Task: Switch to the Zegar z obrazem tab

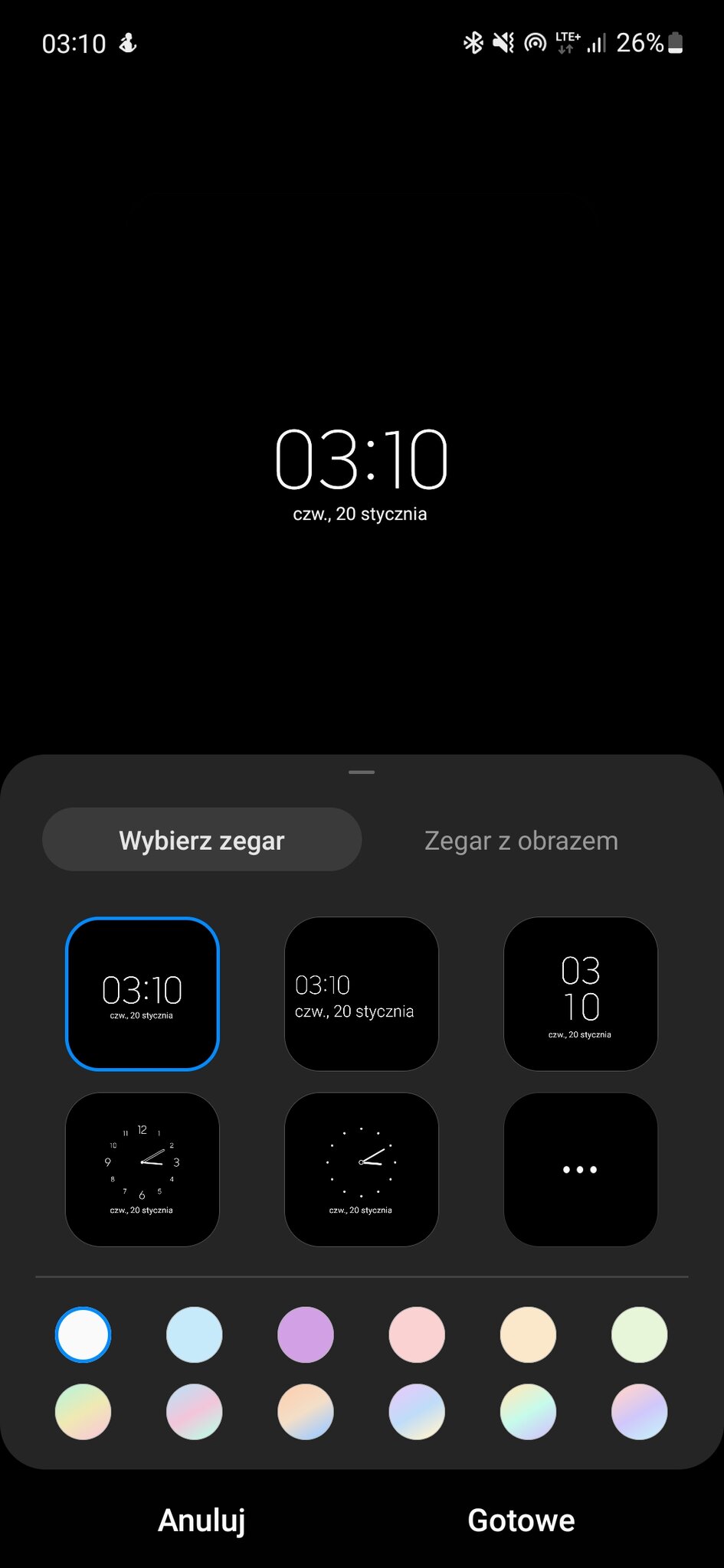Action: pos(521,841)
